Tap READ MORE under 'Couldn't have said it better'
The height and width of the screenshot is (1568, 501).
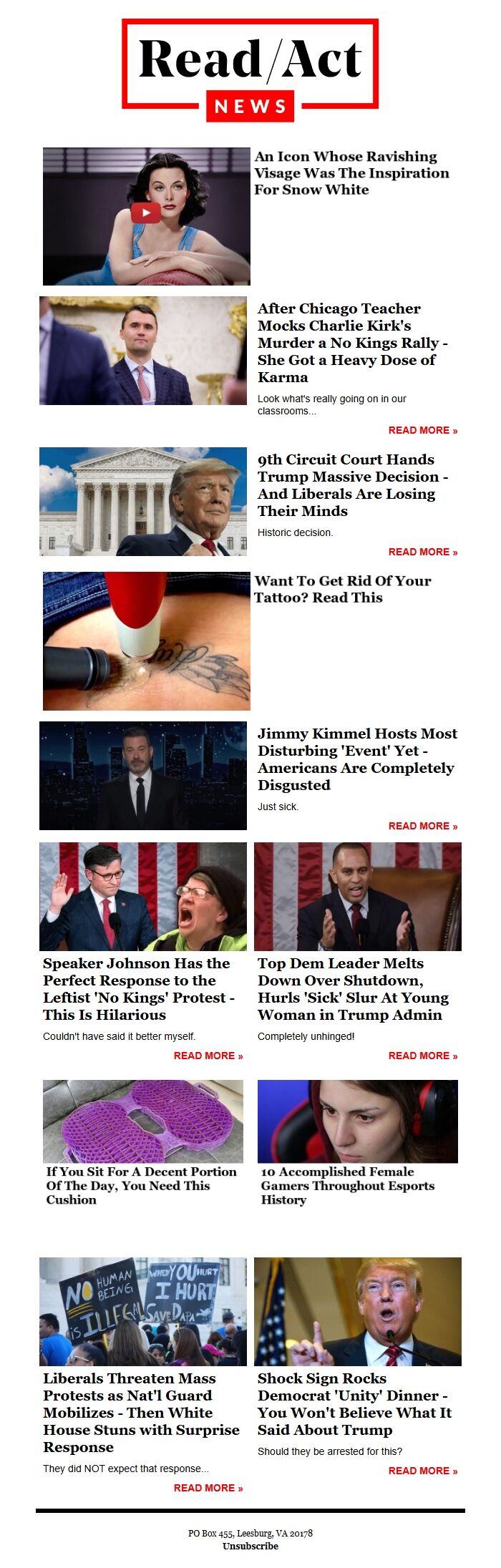tap(208, 1056)
